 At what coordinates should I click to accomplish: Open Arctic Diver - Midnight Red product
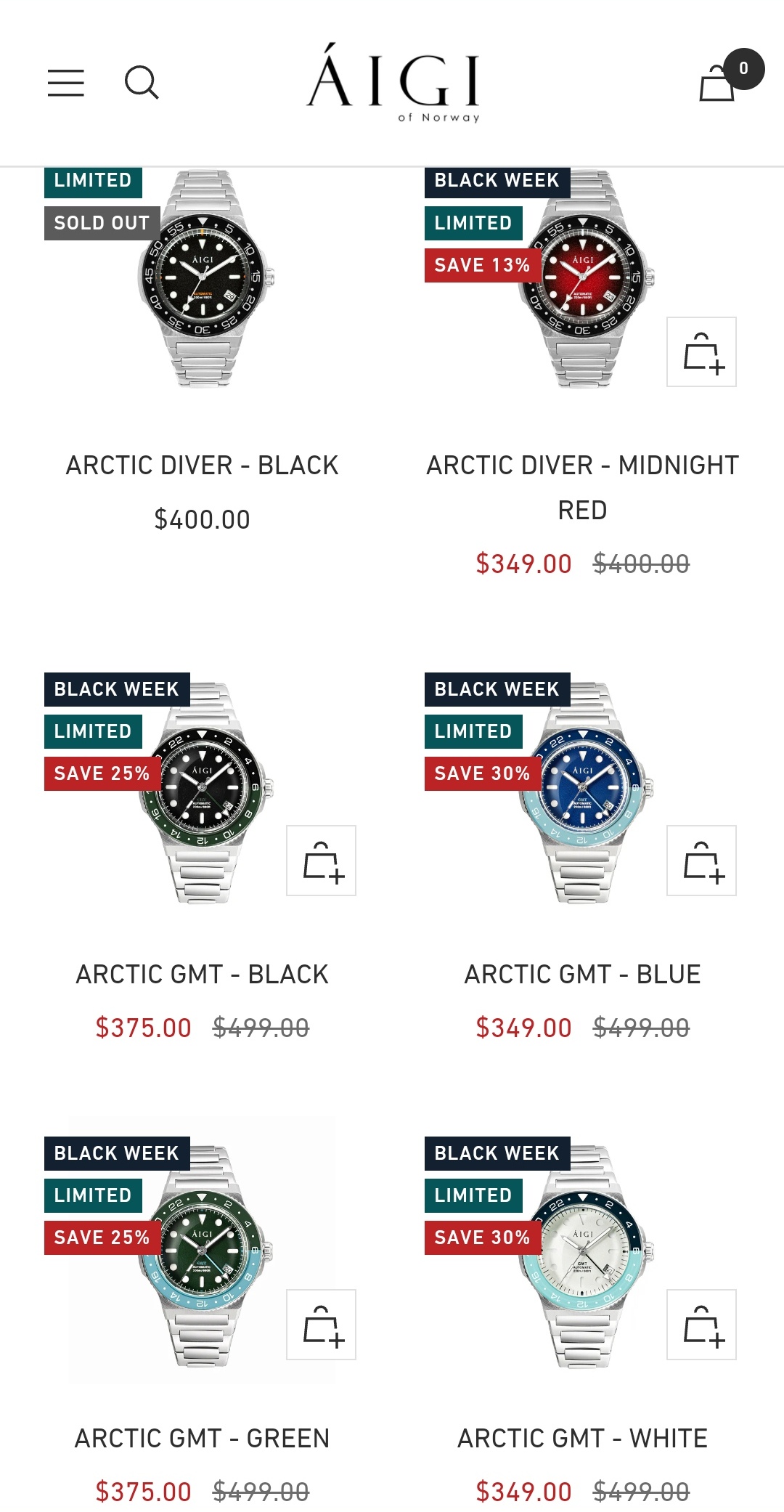coord(582,487)
